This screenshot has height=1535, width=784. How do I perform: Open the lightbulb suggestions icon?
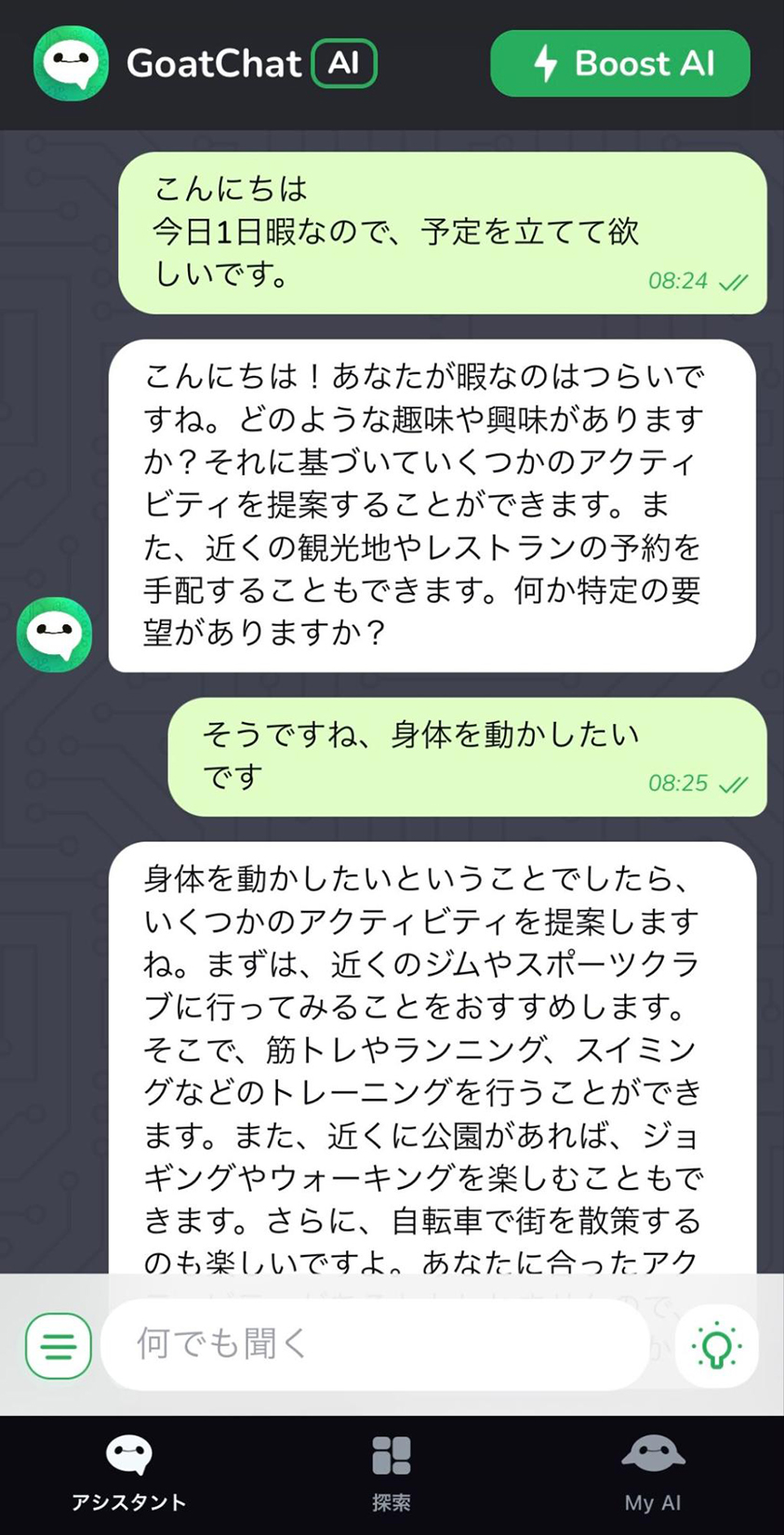tap(716, 1345)
